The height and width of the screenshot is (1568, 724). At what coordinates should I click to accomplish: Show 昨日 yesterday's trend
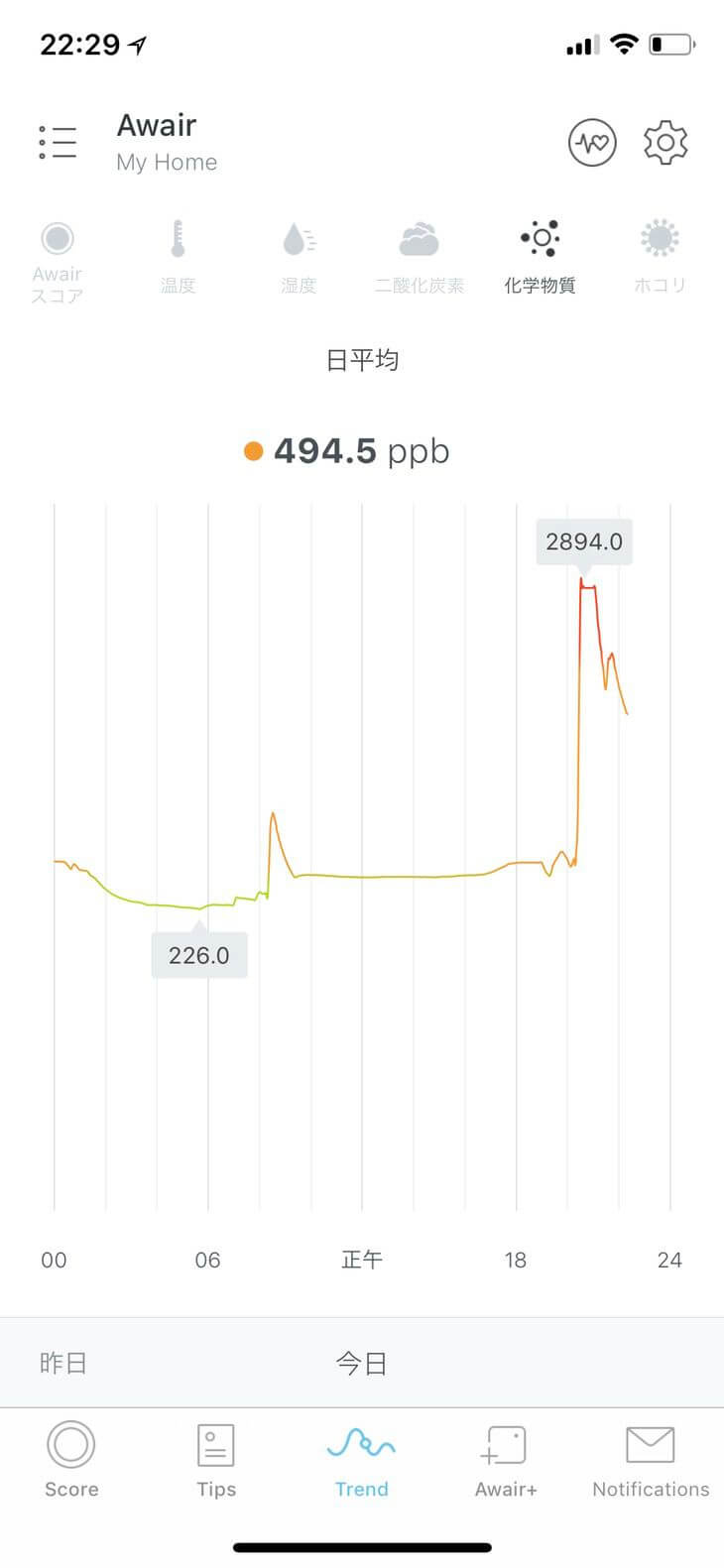tap(63, 1363)
